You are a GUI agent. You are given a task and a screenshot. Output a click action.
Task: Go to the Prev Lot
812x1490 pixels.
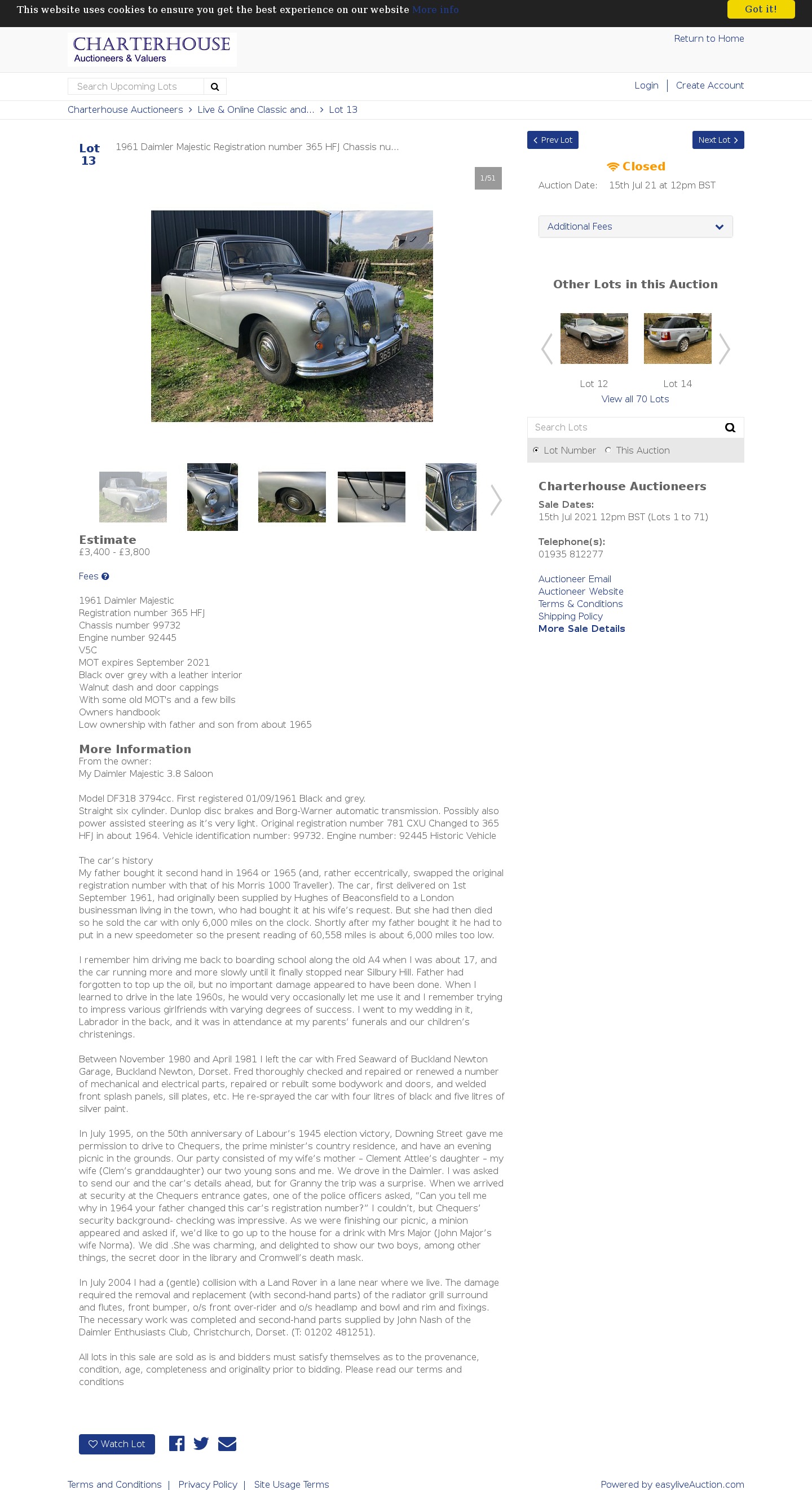point(552,140)
